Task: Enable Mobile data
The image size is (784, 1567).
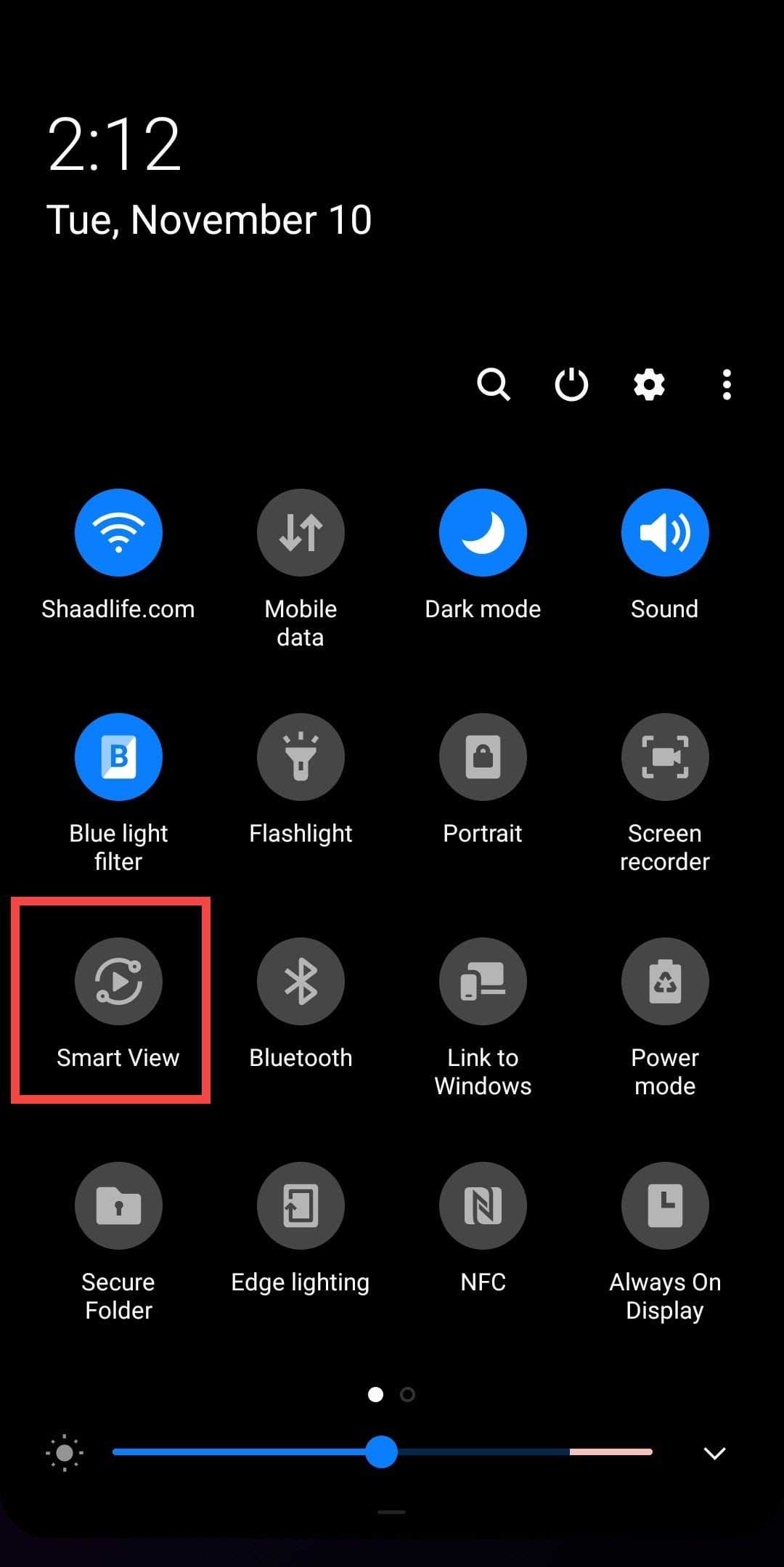Action: 301,532
